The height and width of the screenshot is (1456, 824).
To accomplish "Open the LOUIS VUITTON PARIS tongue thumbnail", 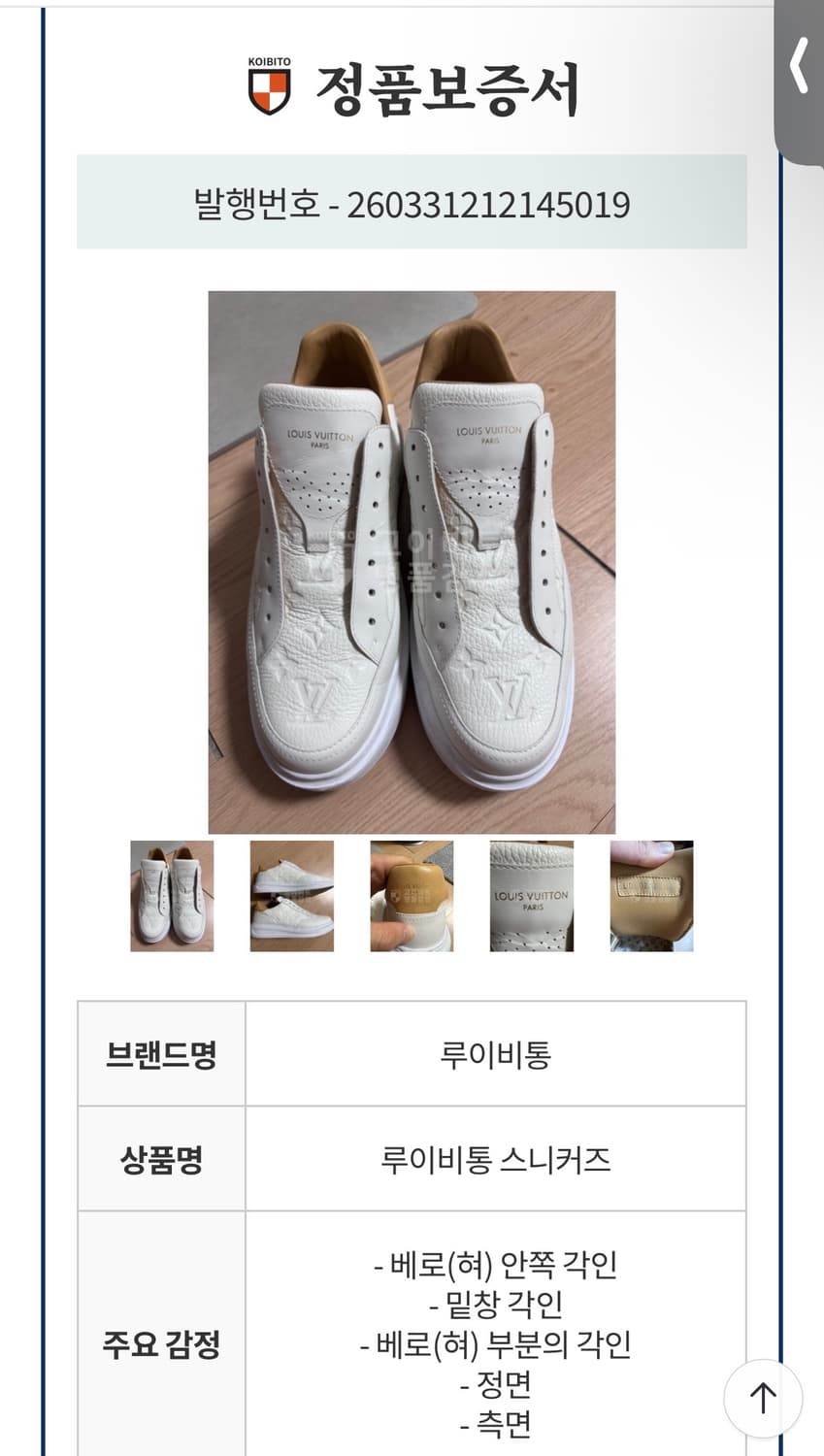I will 531,895.
